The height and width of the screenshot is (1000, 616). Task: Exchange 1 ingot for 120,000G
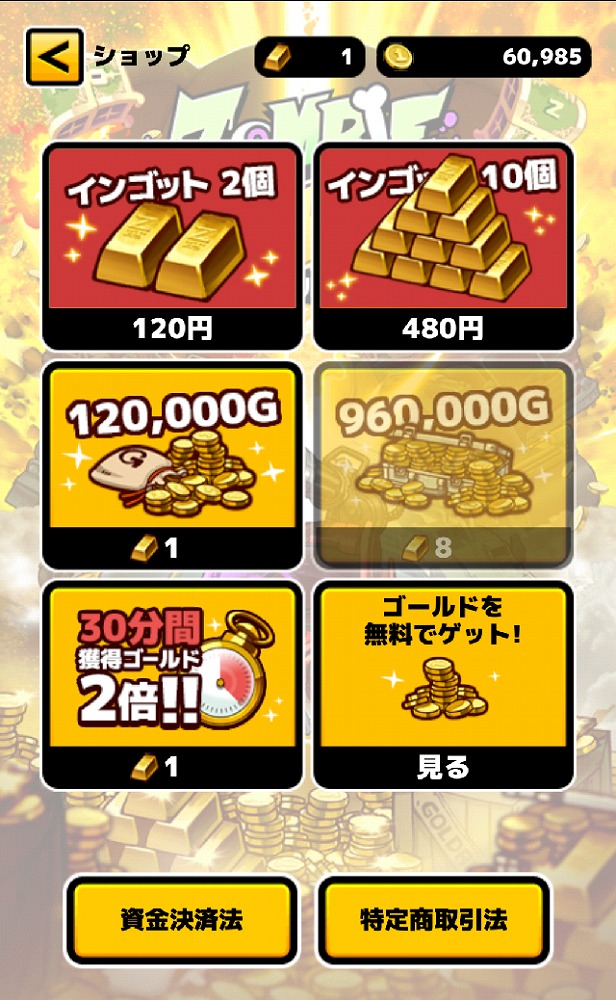(171, 465)
